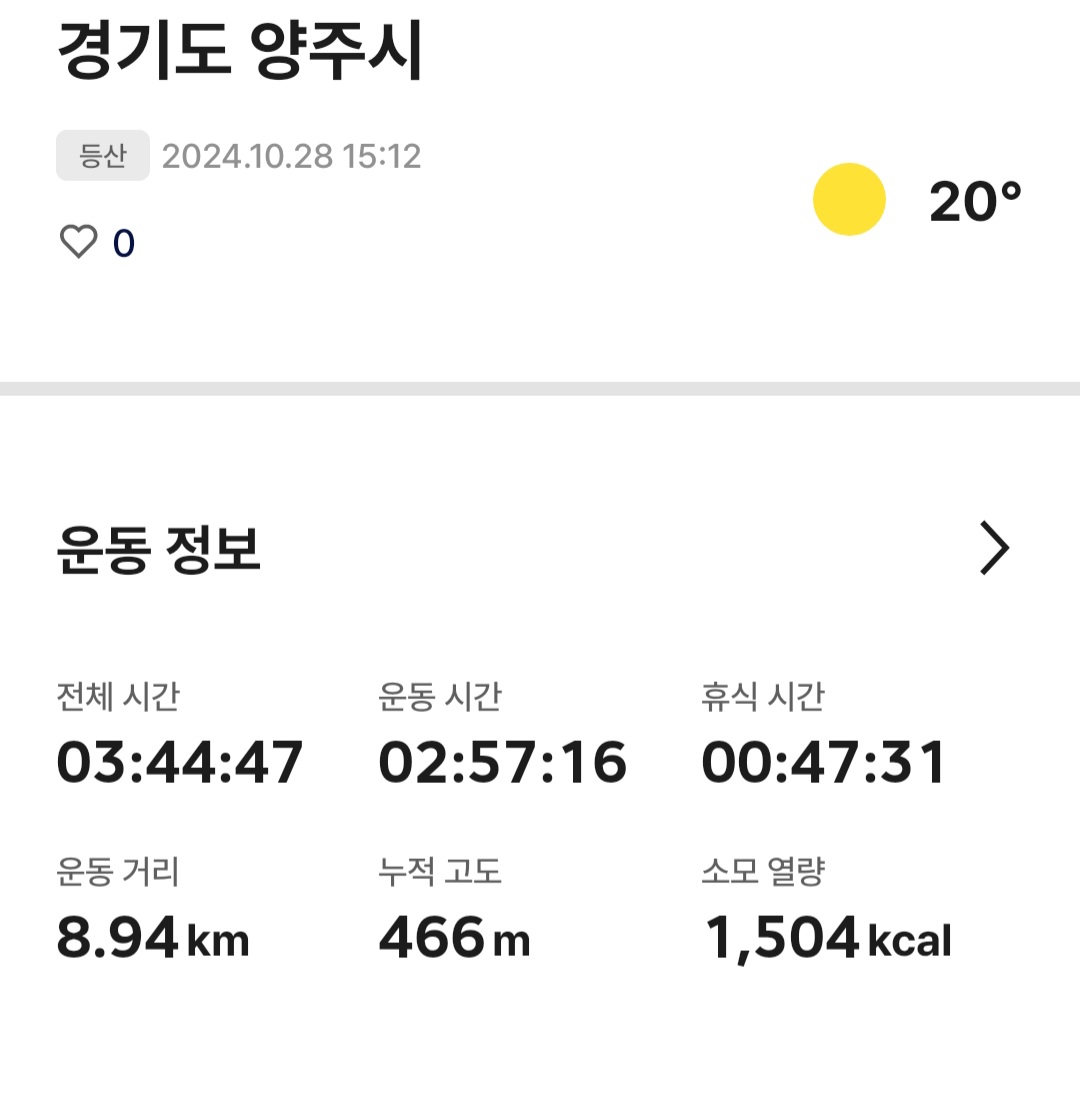
Task: Tap the 휴식 시간 stat display
Action: pos(822,762)
